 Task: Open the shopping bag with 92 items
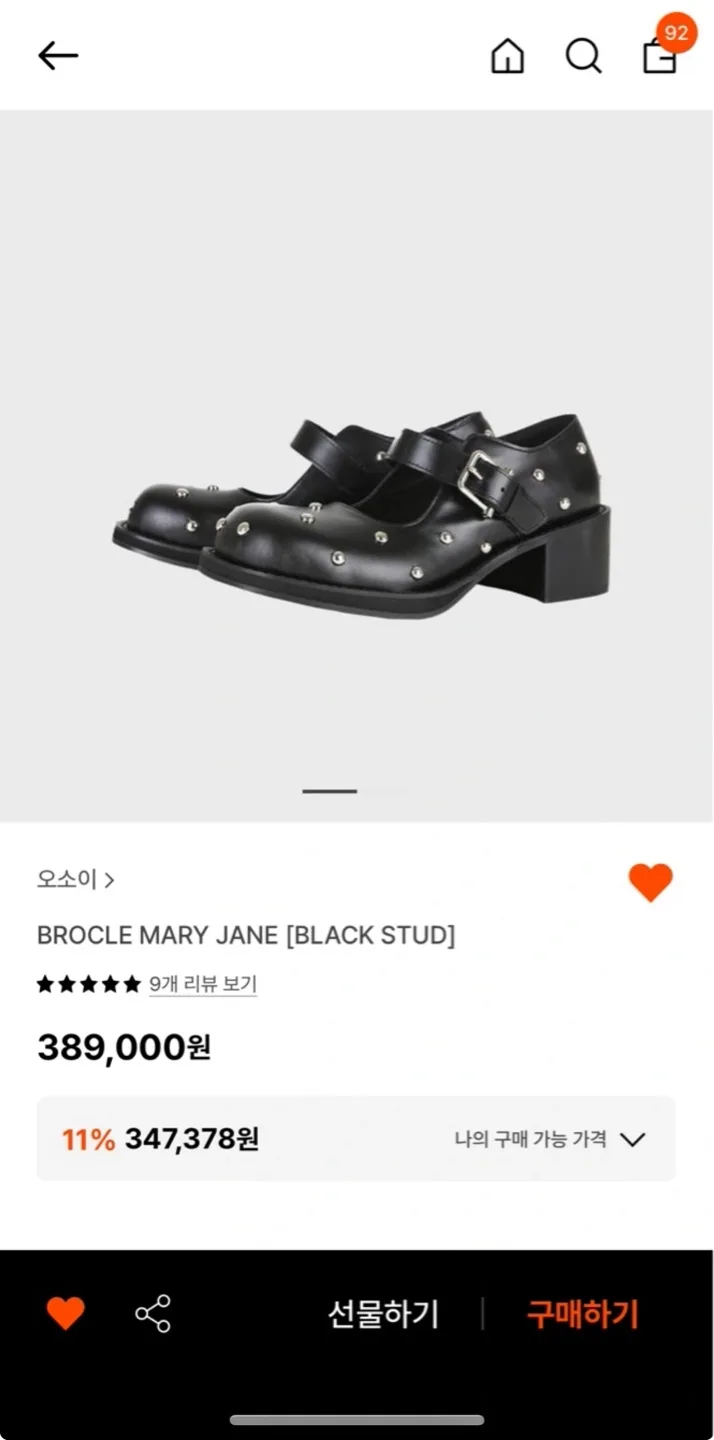tap(660, 55)
